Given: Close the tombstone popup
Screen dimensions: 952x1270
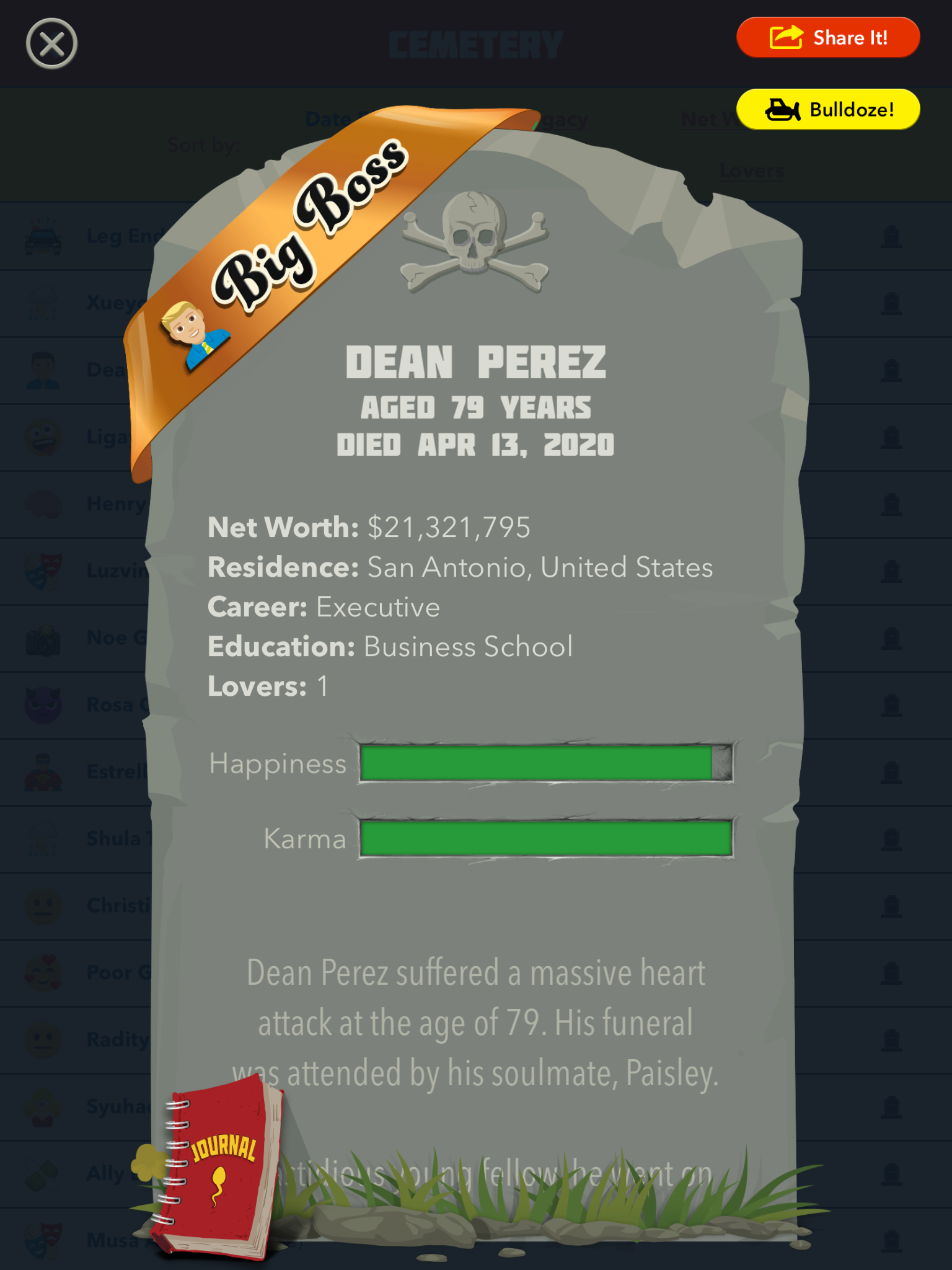Looking at the screenshot, I should [x=51, y=43].
